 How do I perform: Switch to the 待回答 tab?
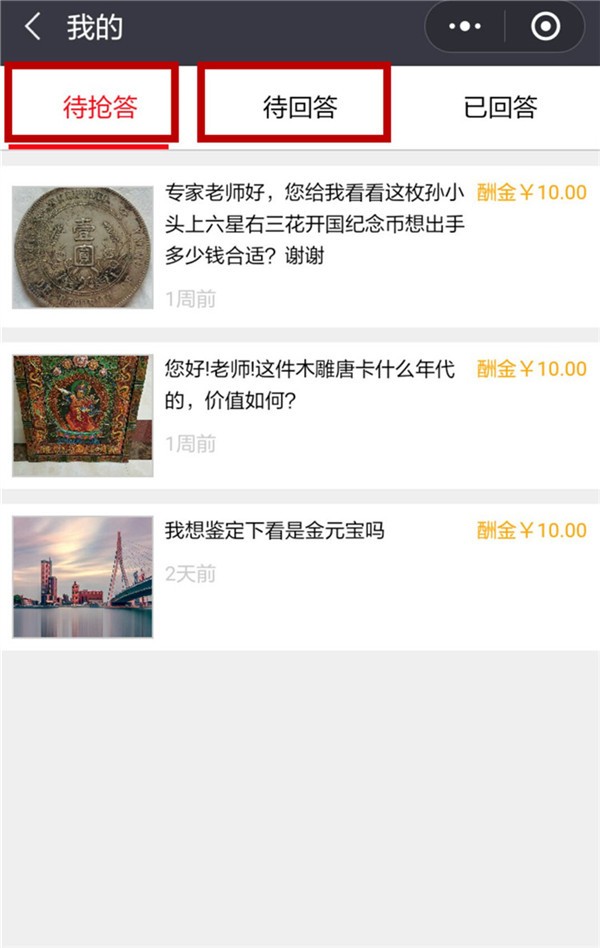pos(299,107)
